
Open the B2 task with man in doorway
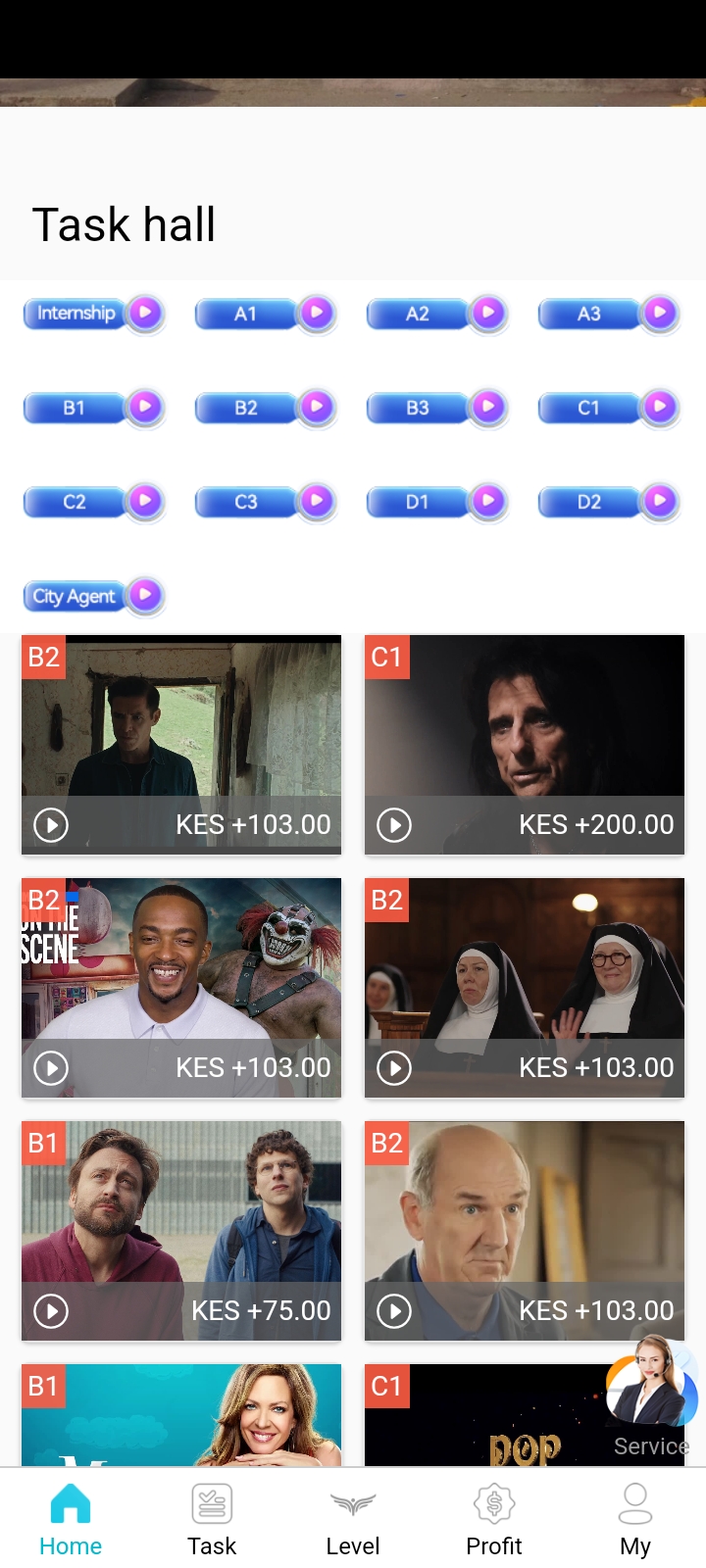point(181,745)
